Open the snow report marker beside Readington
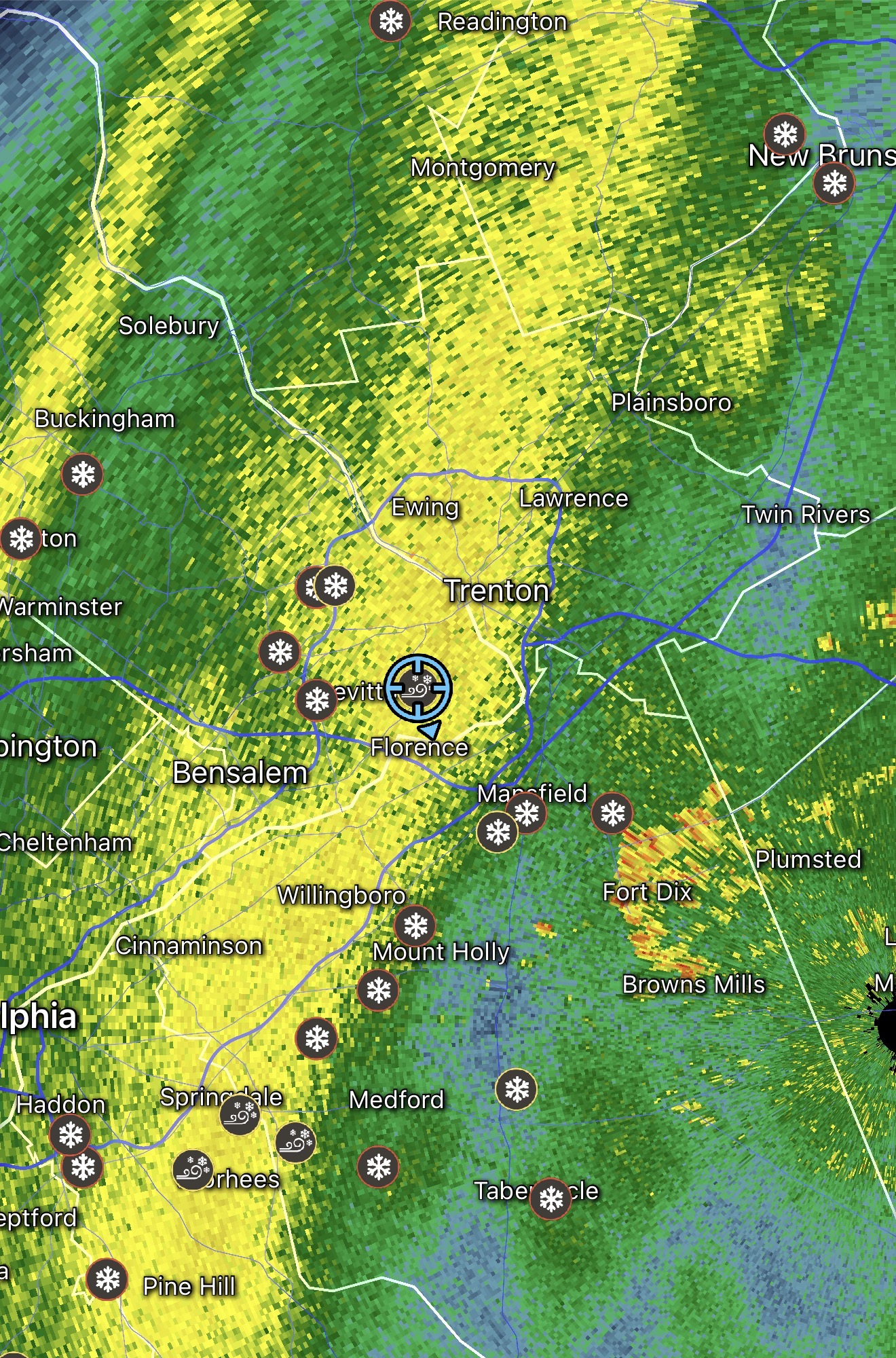Viewport: 896px width, 1358px height. click(x=390, y=21)
